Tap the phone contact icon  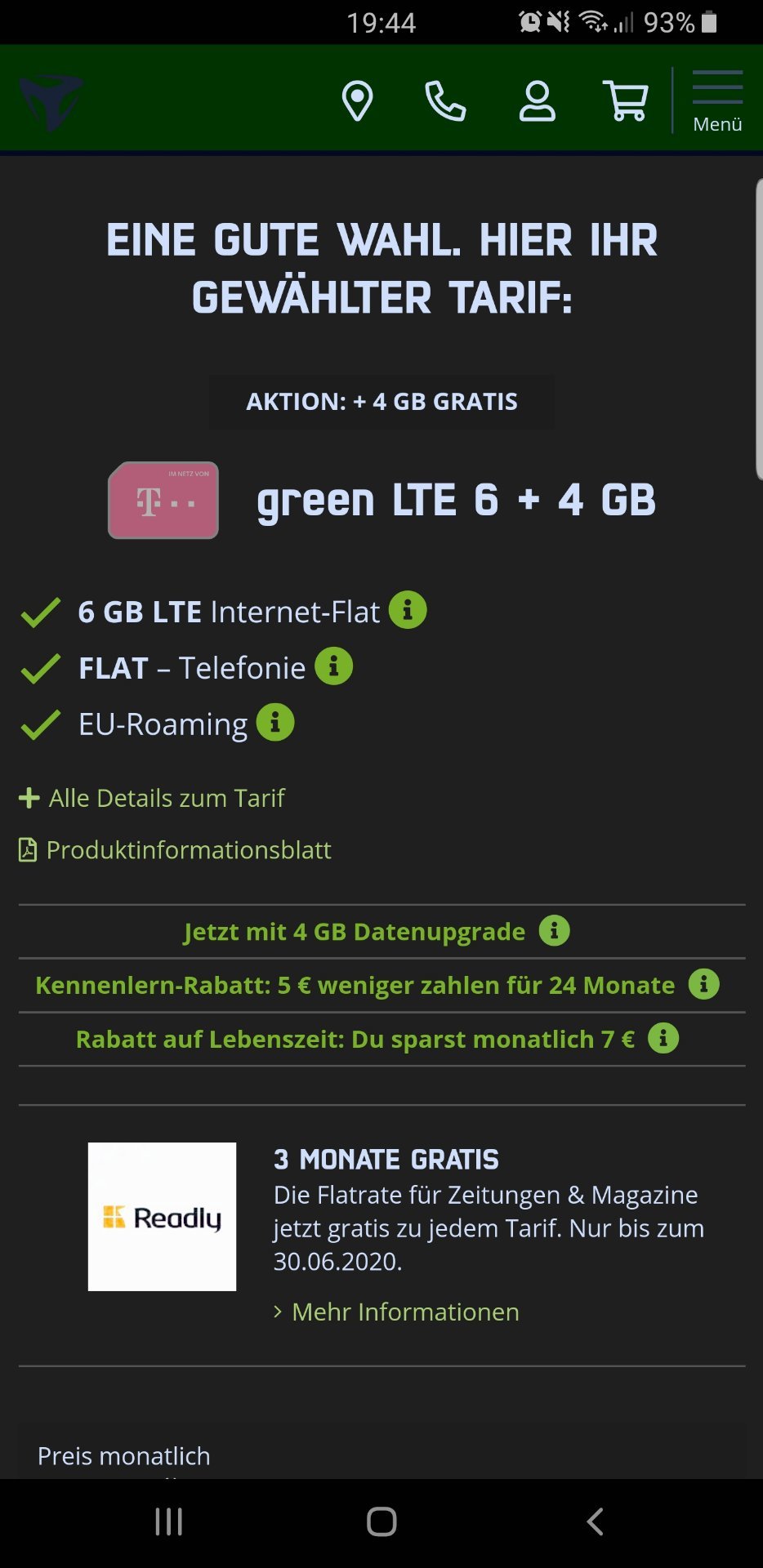(445, 101)
